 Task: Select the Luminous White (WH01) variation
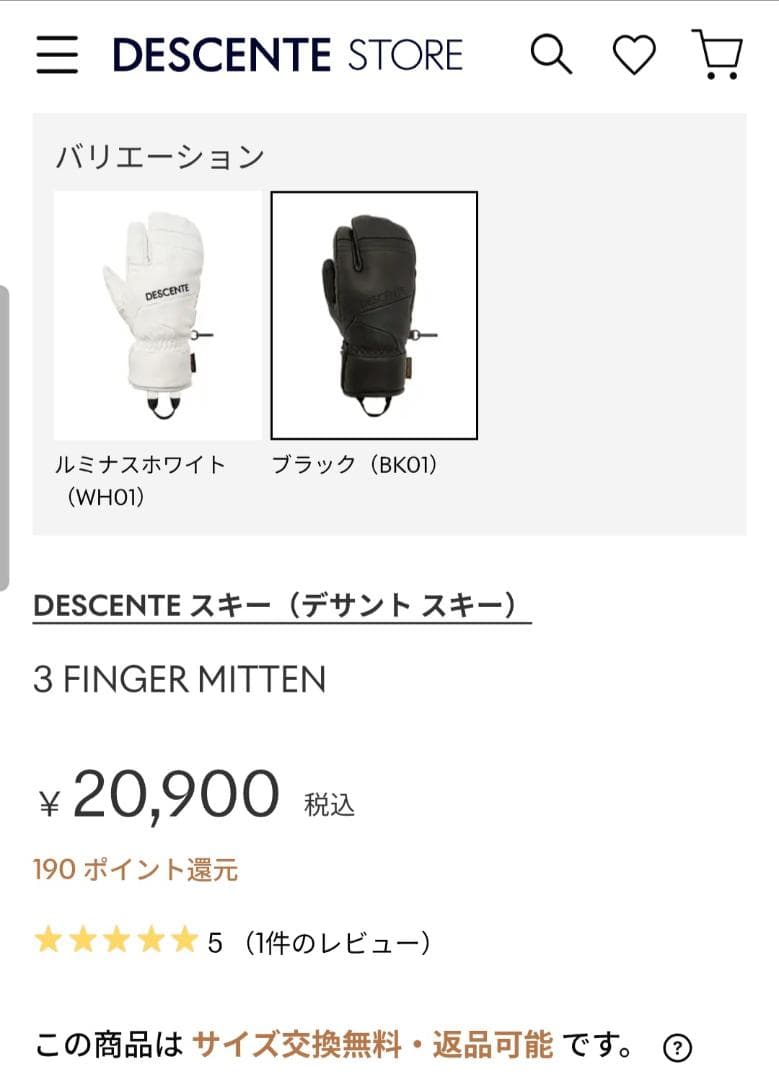point(157,316)
